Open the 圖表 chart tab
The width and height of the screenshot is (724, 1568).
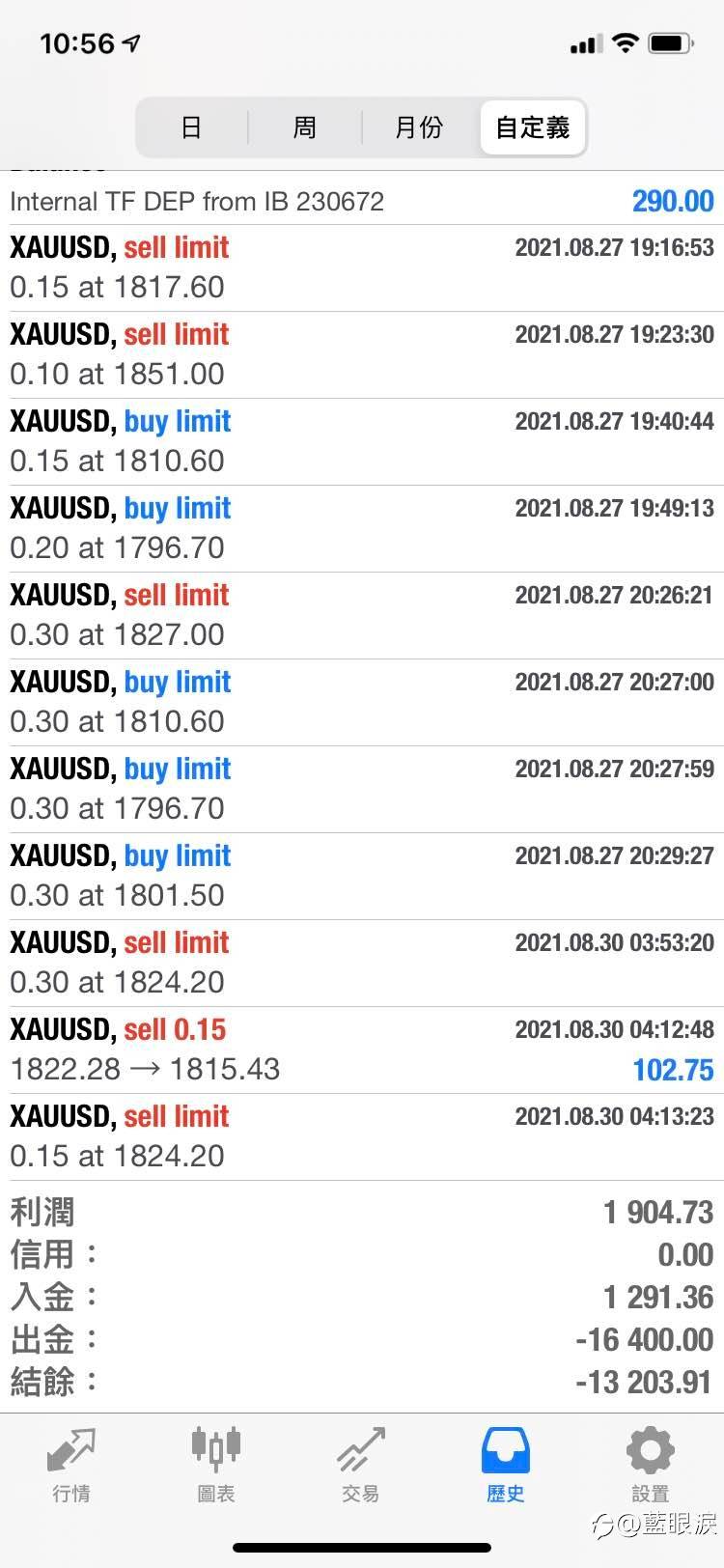(x=216, y=1465)
